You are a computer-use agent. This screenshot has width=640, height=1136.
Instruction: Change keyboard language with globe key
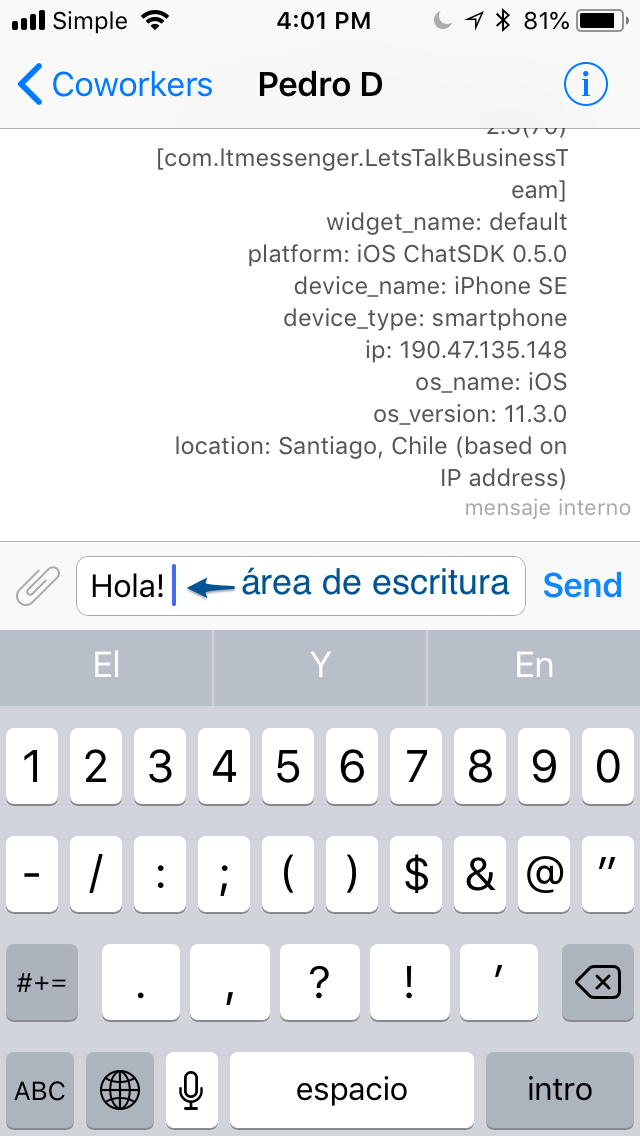(x=119, y=1089)
